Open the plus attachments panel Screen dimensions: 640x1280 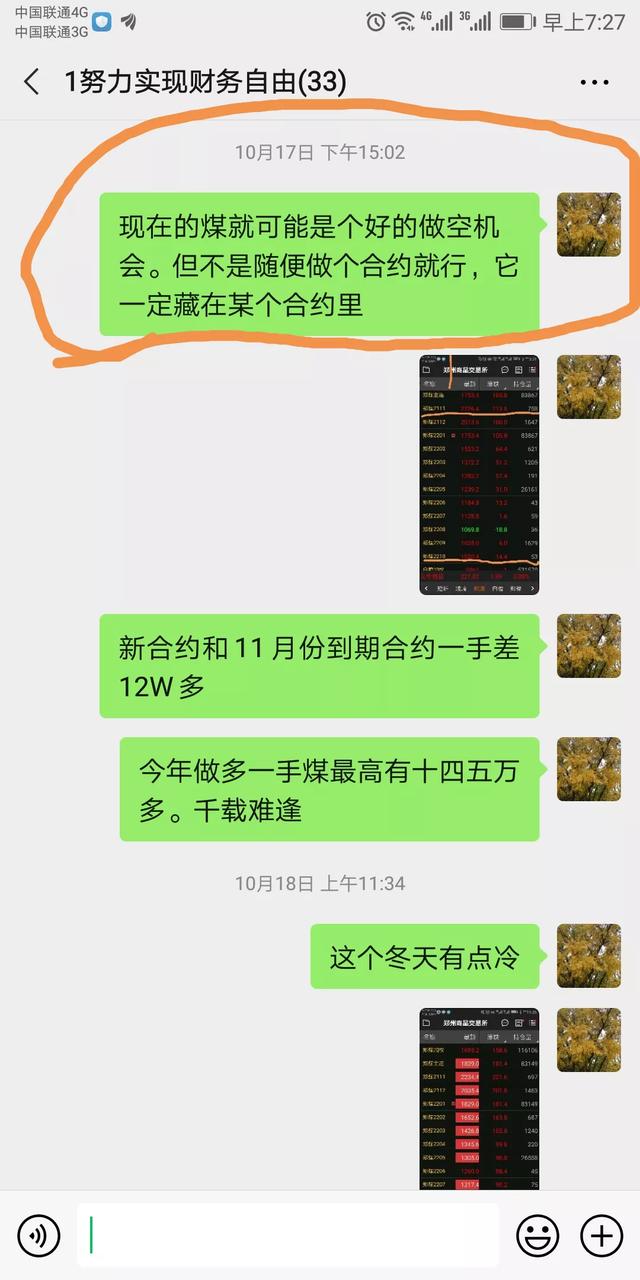[x=602, y=1236]
